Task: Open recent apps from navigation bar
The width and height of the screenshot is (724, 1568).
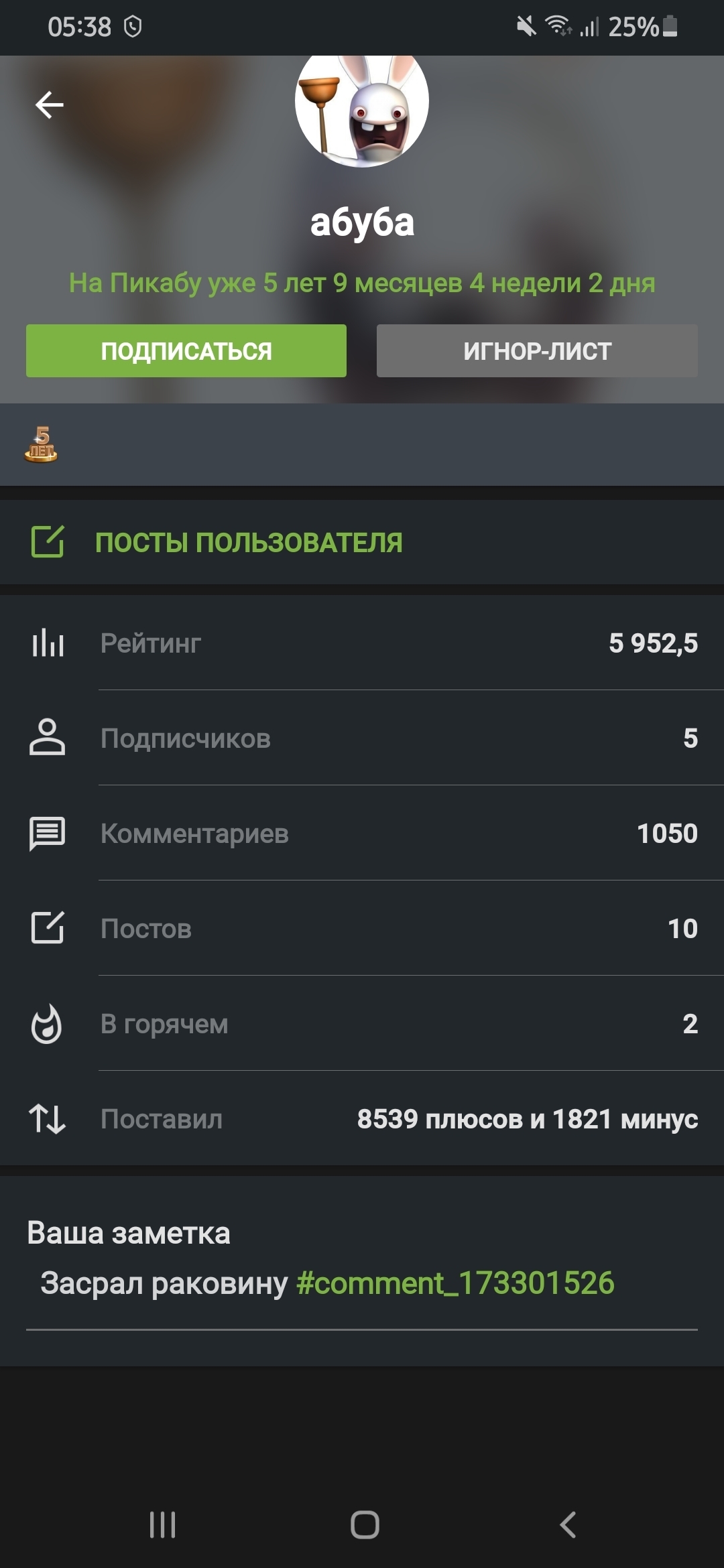Action: click(x=162, y=1524)
